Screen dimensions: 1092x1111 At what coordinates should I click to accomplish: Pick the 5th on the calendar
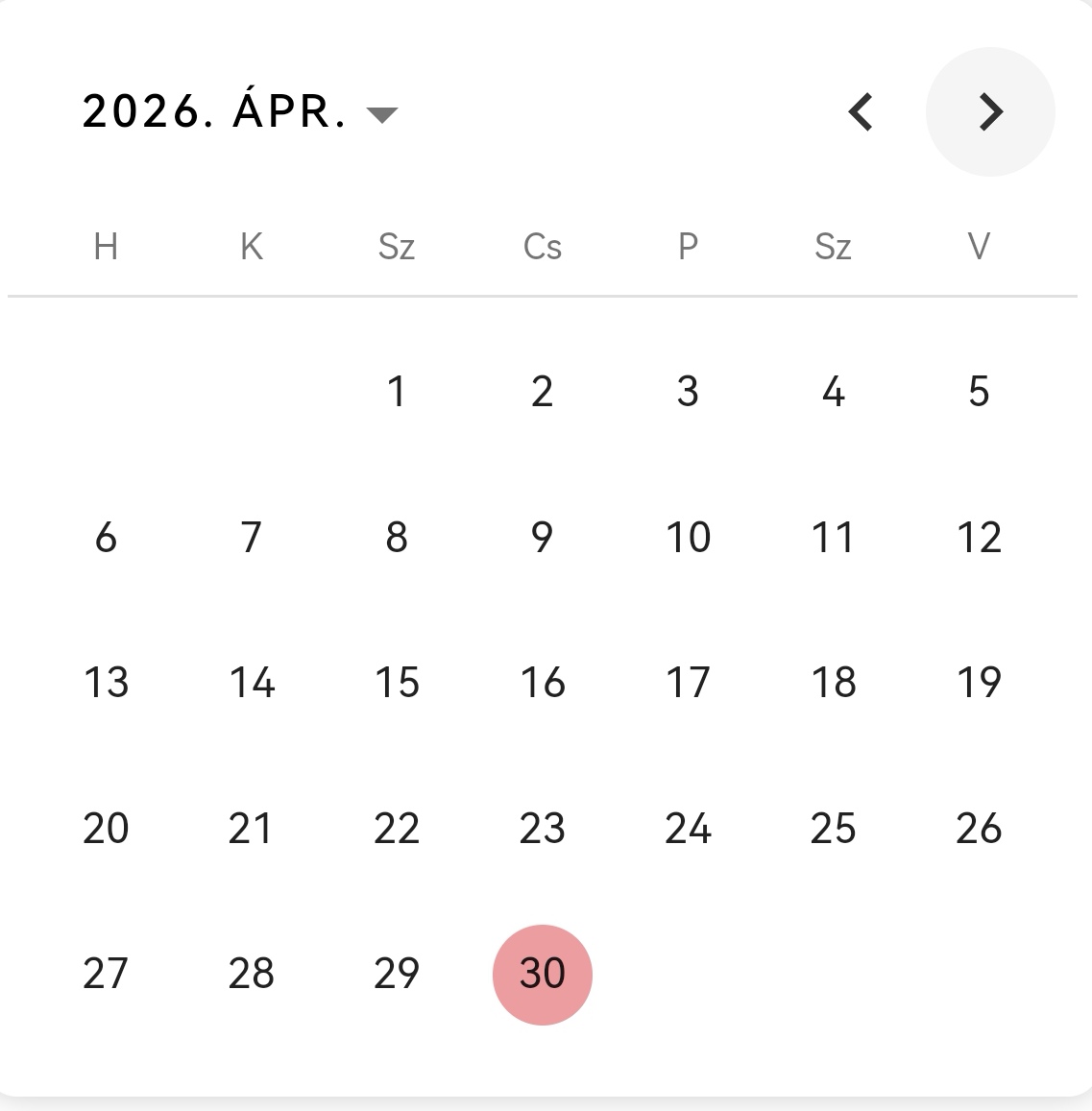point(978,392)
